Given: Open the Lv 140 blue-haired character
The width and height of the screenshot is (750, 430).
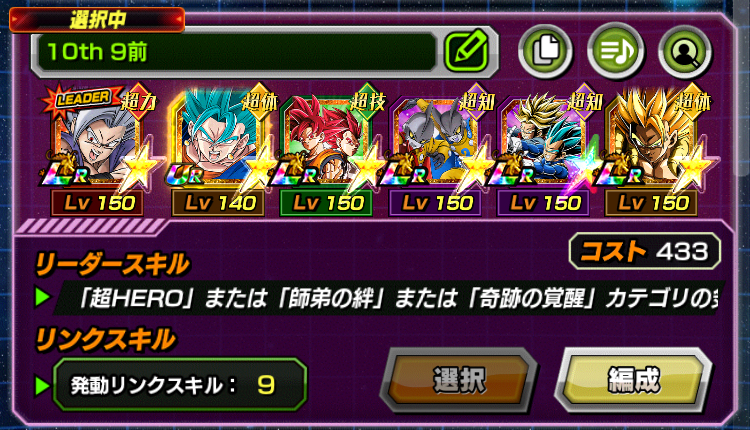Looking at the screenshot, I should tap(217, 142).
